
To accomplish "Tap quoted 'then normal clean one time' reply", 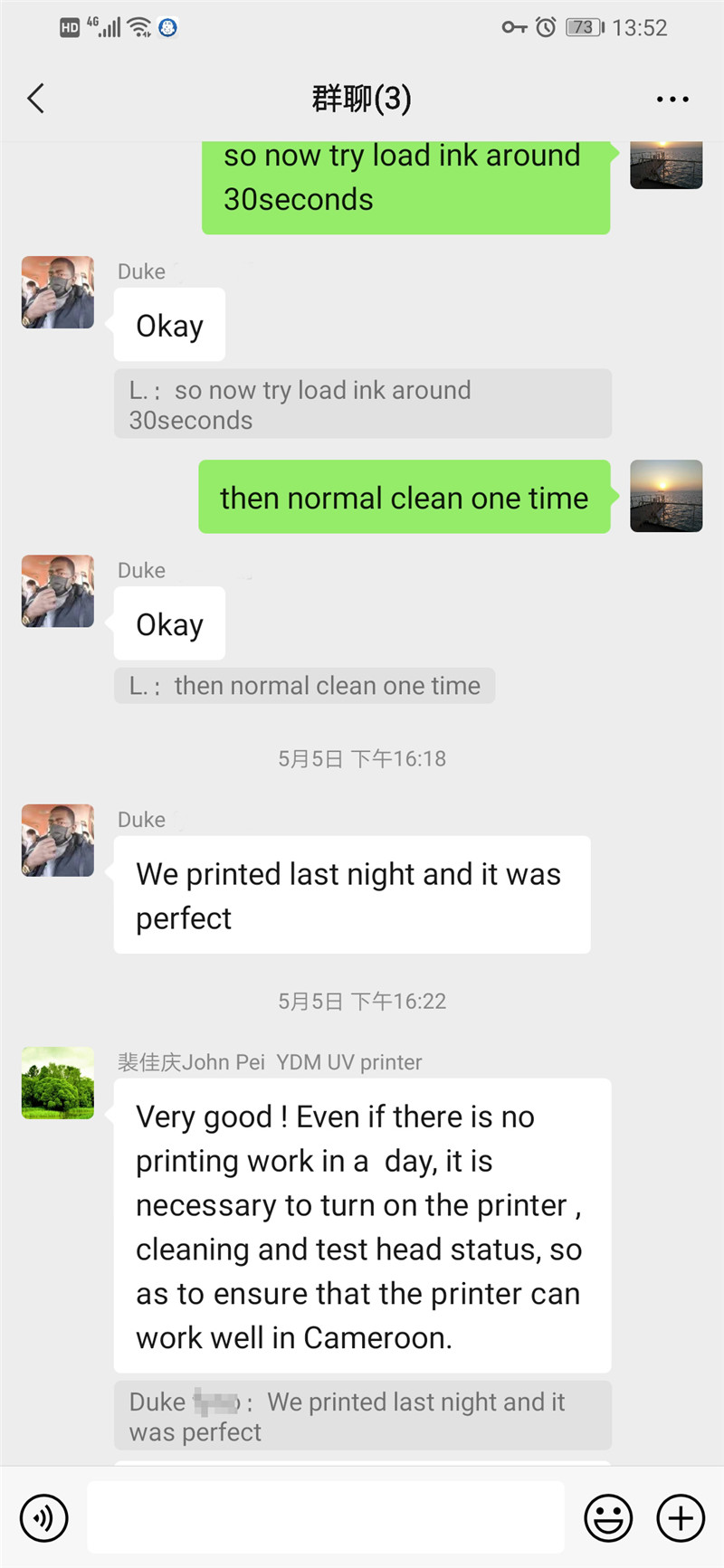I will tap(304, 686).
